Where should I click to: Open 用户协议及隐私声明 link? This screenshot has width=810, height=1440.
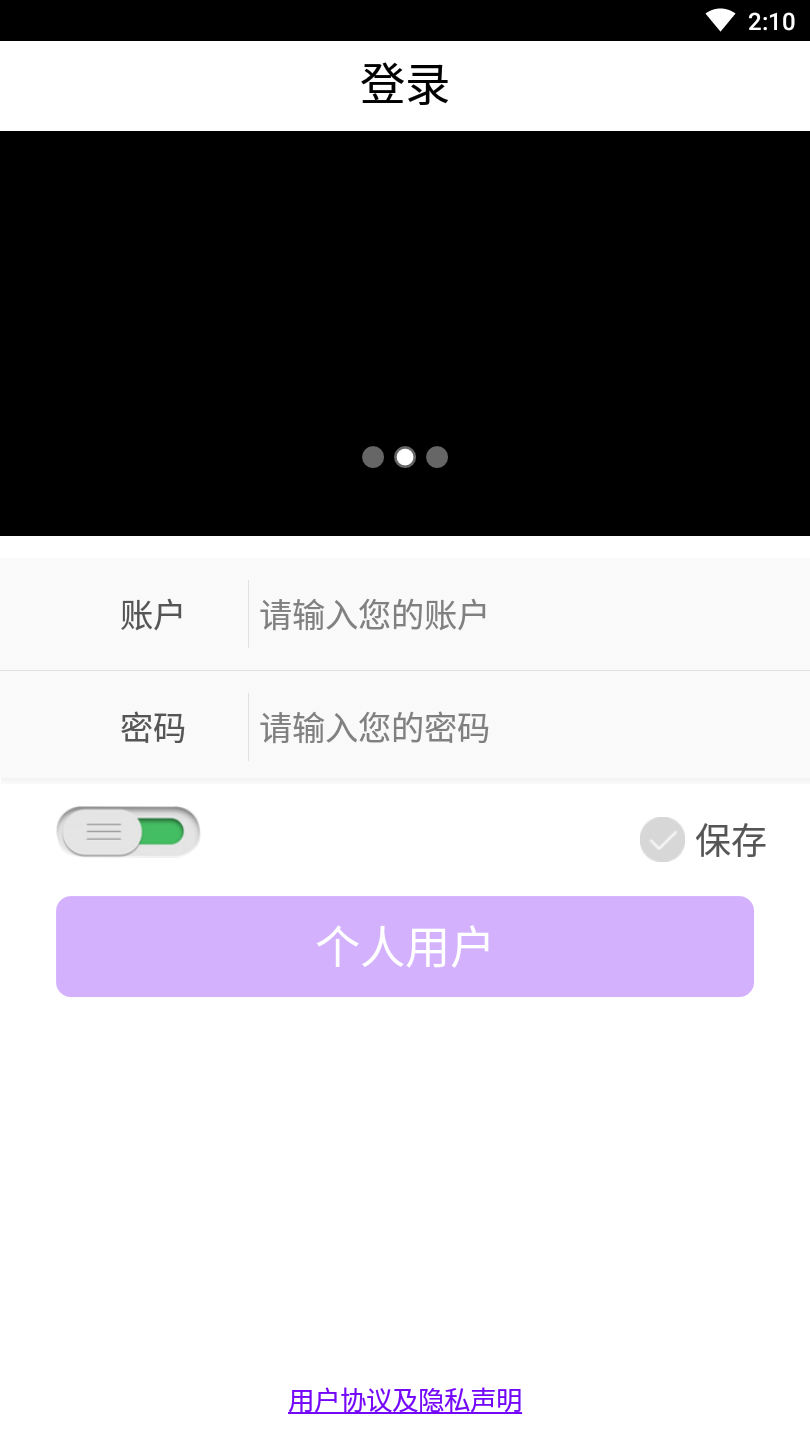tap(405, 1401)
